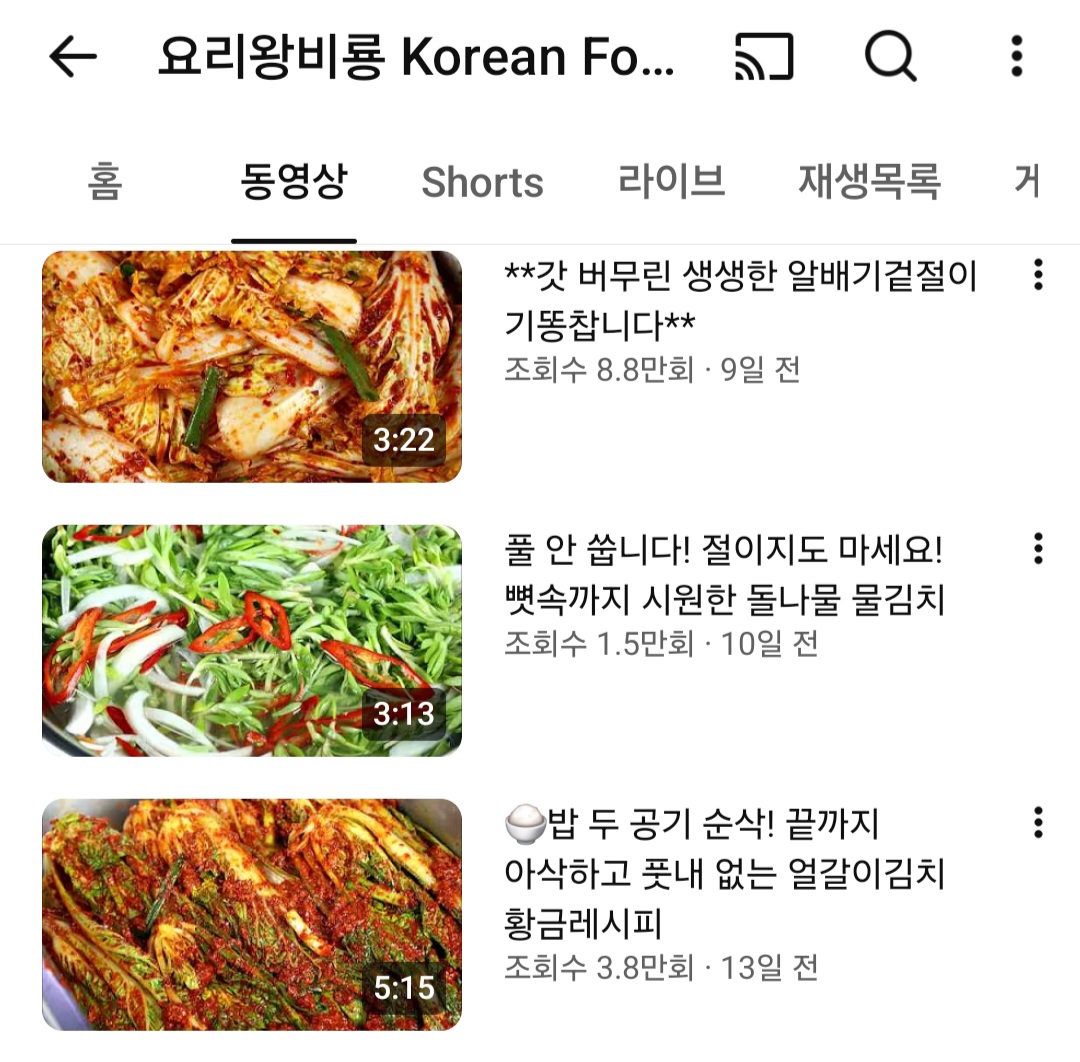The height and width of the screenshot is (1062, 1080).
Task: Watch the 돌나물 물김치 video
Action: point(252,641)
